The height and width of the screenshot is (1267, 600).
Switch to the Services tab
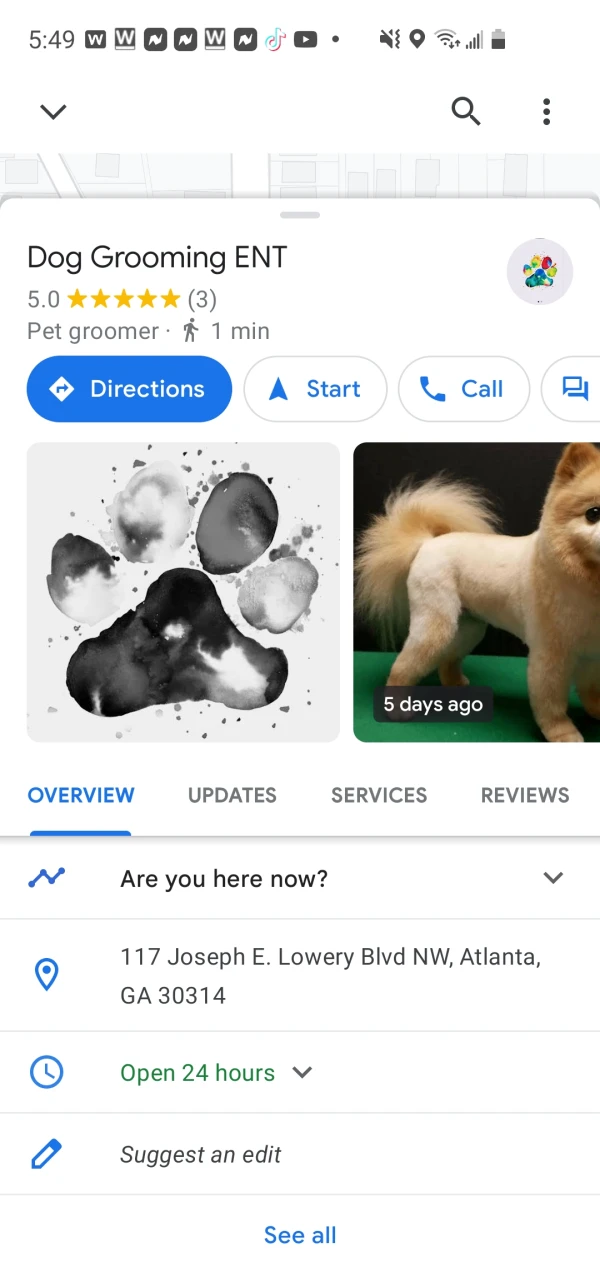pos(379,795)
